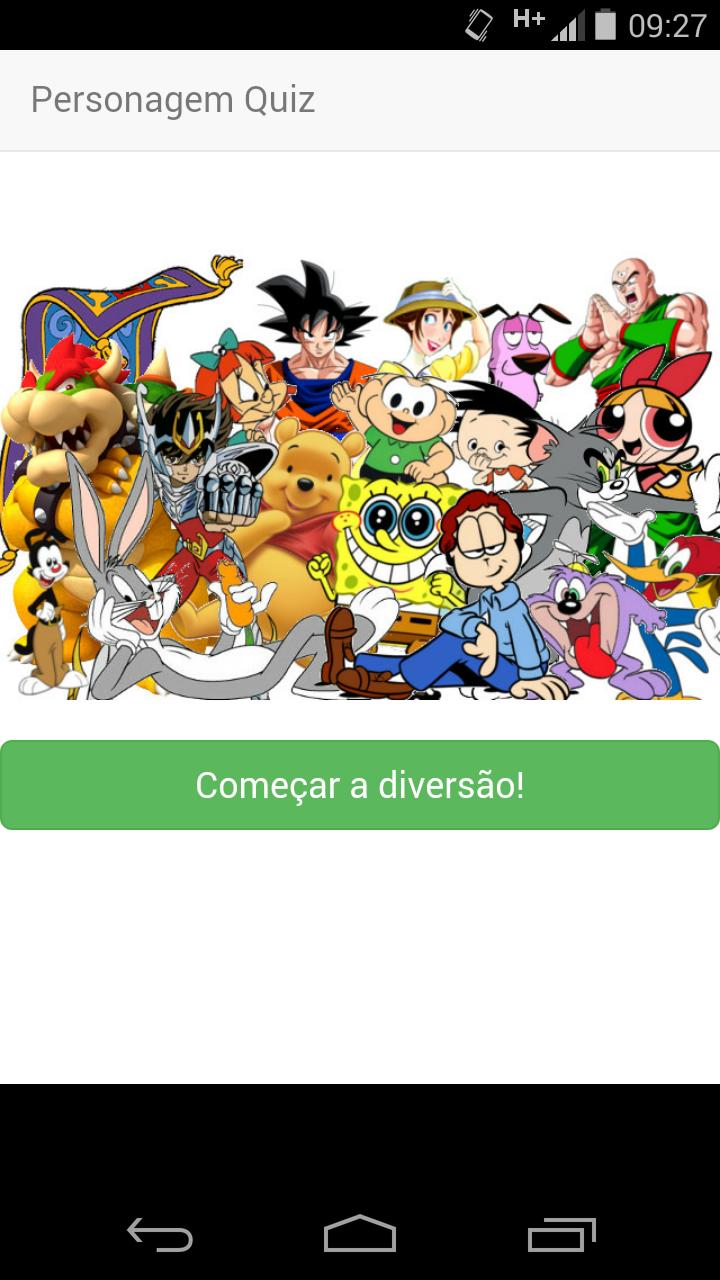The width and height of the screenshot is (720, 1280).
Task: Tap the Começar a diversão! button
Action: point(360,785)
